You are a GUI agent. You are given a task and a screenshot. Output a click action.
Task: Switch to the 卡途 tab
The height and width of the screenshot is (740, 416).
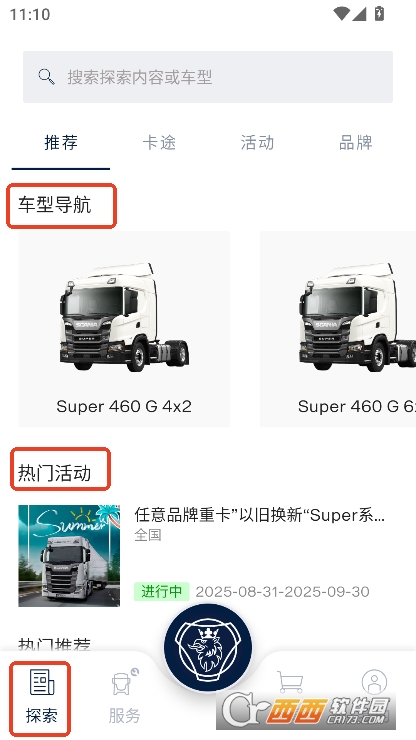[x=159, y=143]
